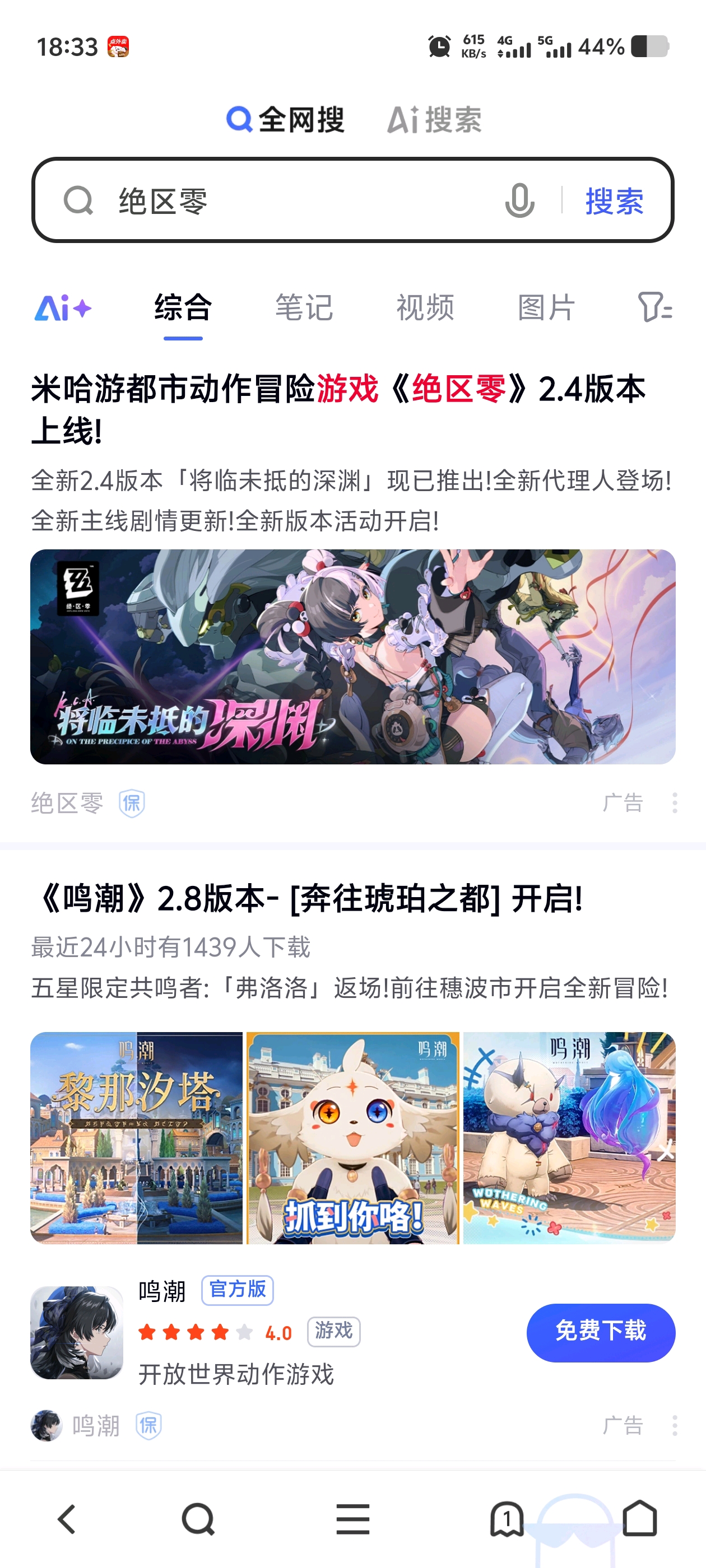Tap the blue 搜索 button
This screenshot has width=706, height=1568.
pos(614,201)
